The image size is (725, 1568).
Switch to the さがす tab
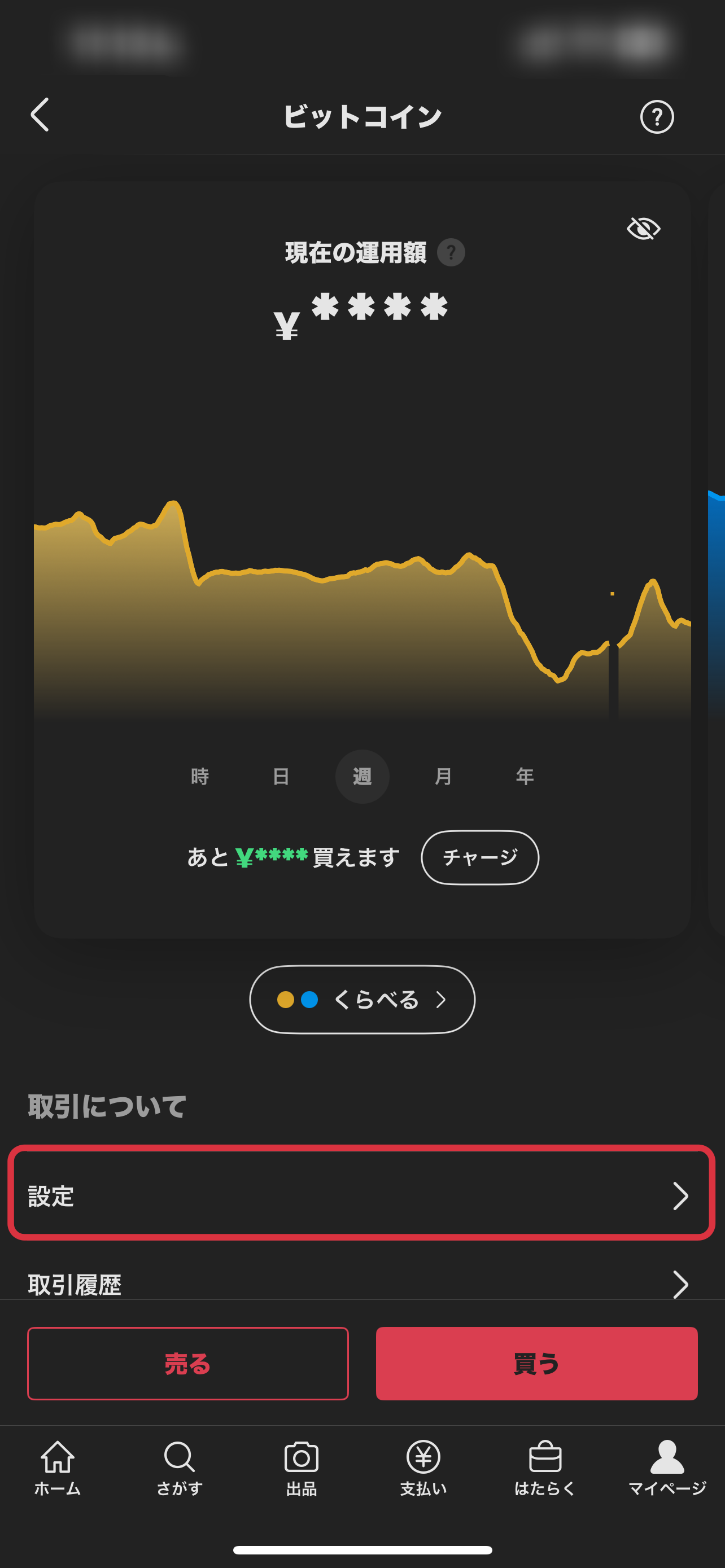pos(179,1468)
